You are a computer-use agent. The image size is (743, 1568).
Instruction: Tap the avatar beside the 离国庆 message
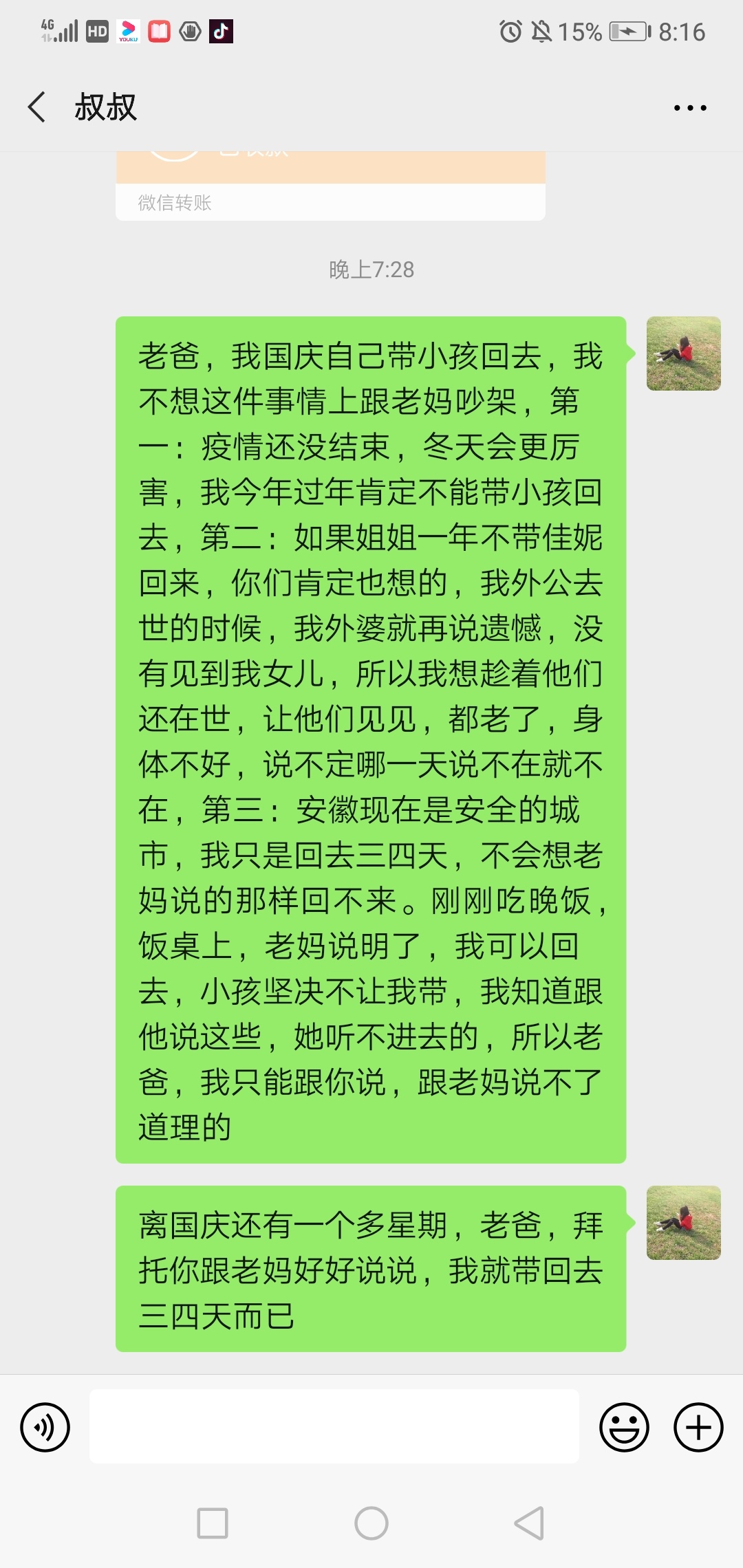point(683,1223)
